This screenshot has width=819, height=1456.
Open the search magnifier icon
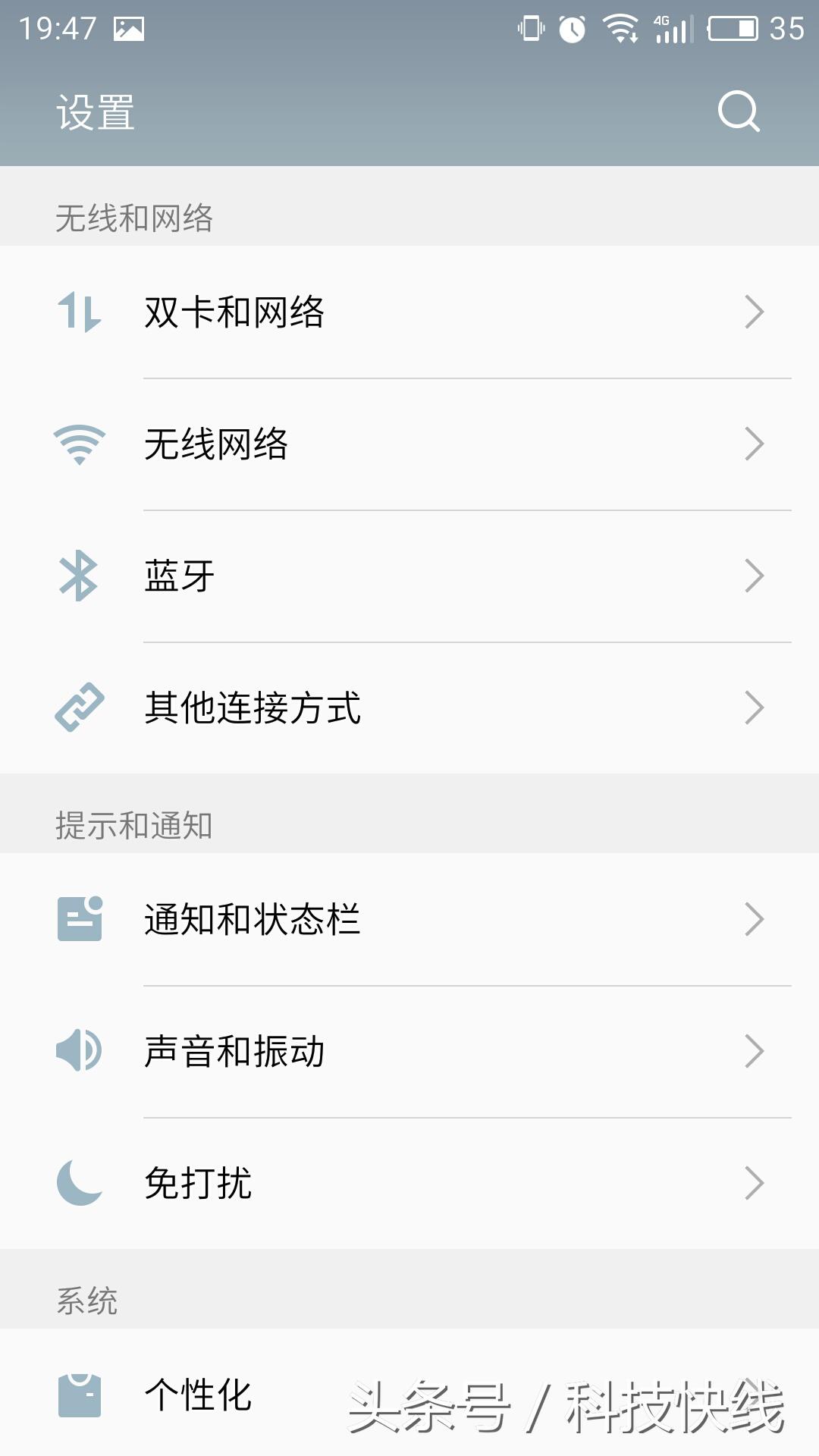coord(739,112)
